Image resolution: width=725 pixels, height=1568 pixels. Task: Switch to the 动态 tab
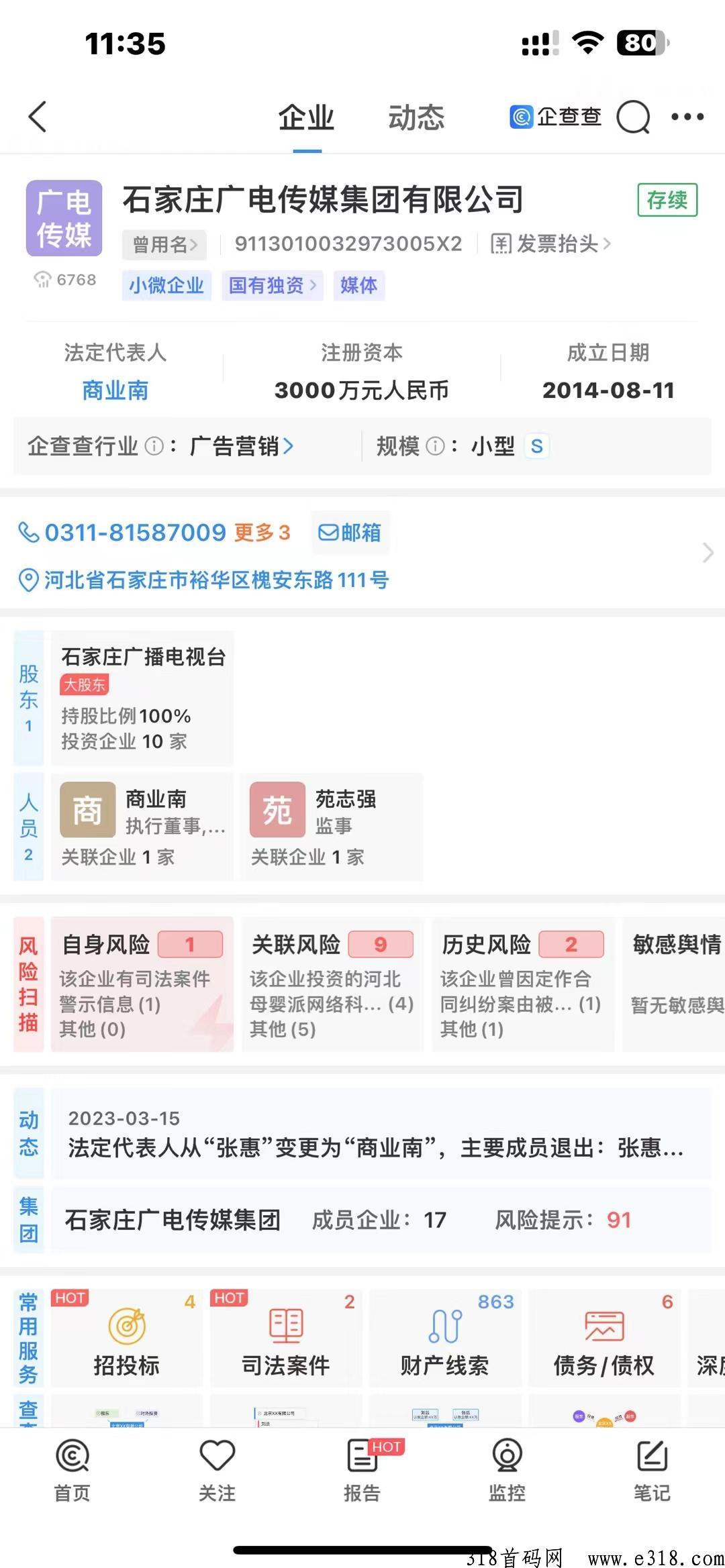[x=416, y=118]
